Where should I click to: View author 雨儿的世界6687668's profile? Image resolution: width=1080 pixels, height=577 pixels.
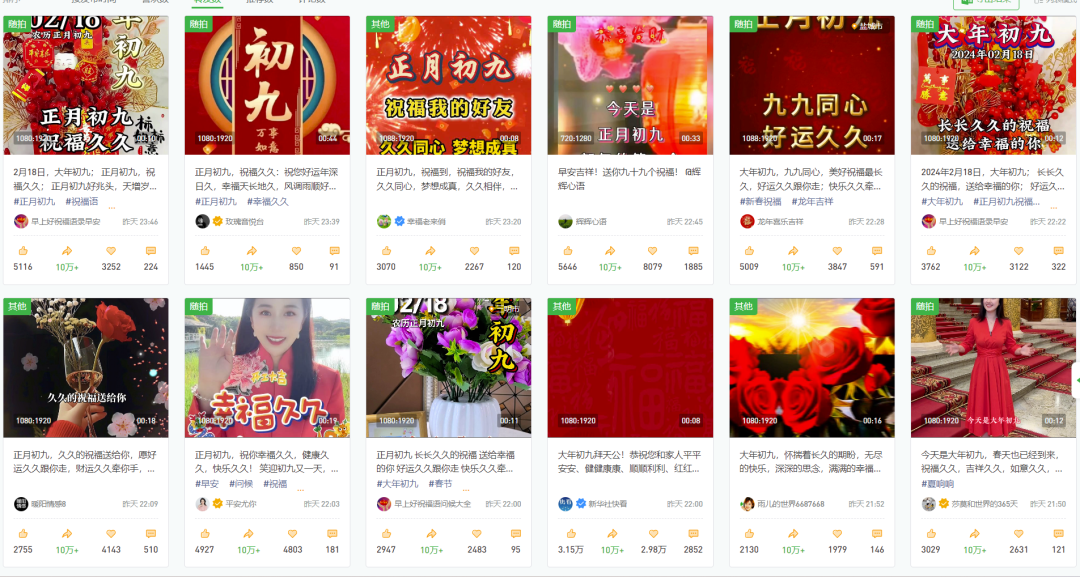pos(790,504)
